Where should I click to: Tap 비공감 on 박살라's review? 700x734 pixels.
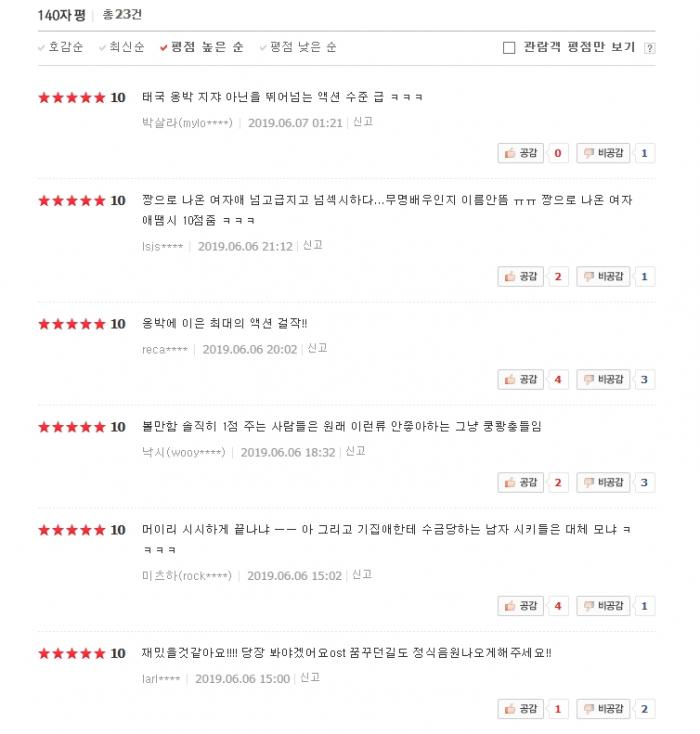(603, 153)
